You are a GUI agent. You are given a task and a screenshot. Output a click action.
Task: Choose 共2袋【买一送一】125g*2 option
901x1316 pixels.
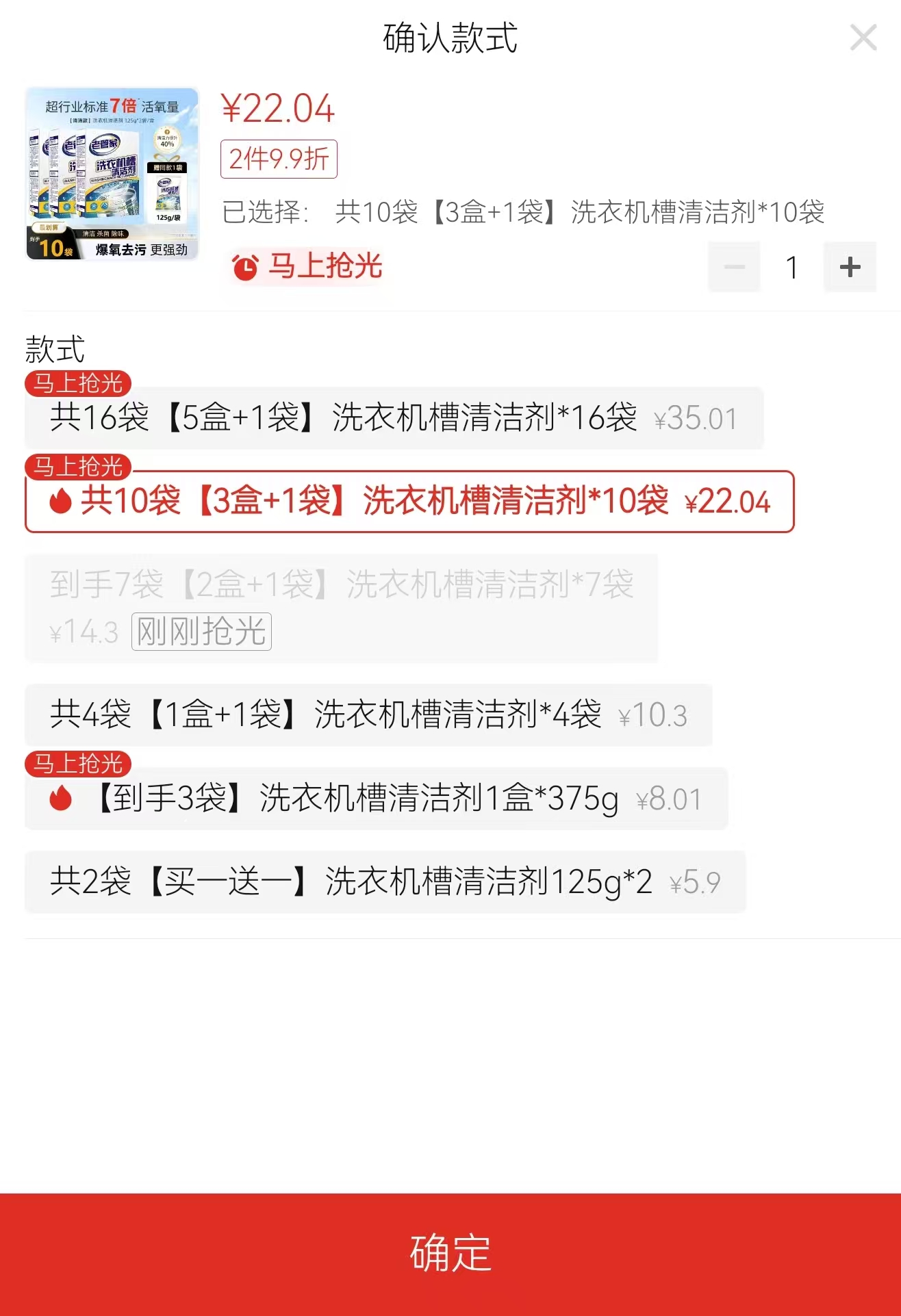385,882
